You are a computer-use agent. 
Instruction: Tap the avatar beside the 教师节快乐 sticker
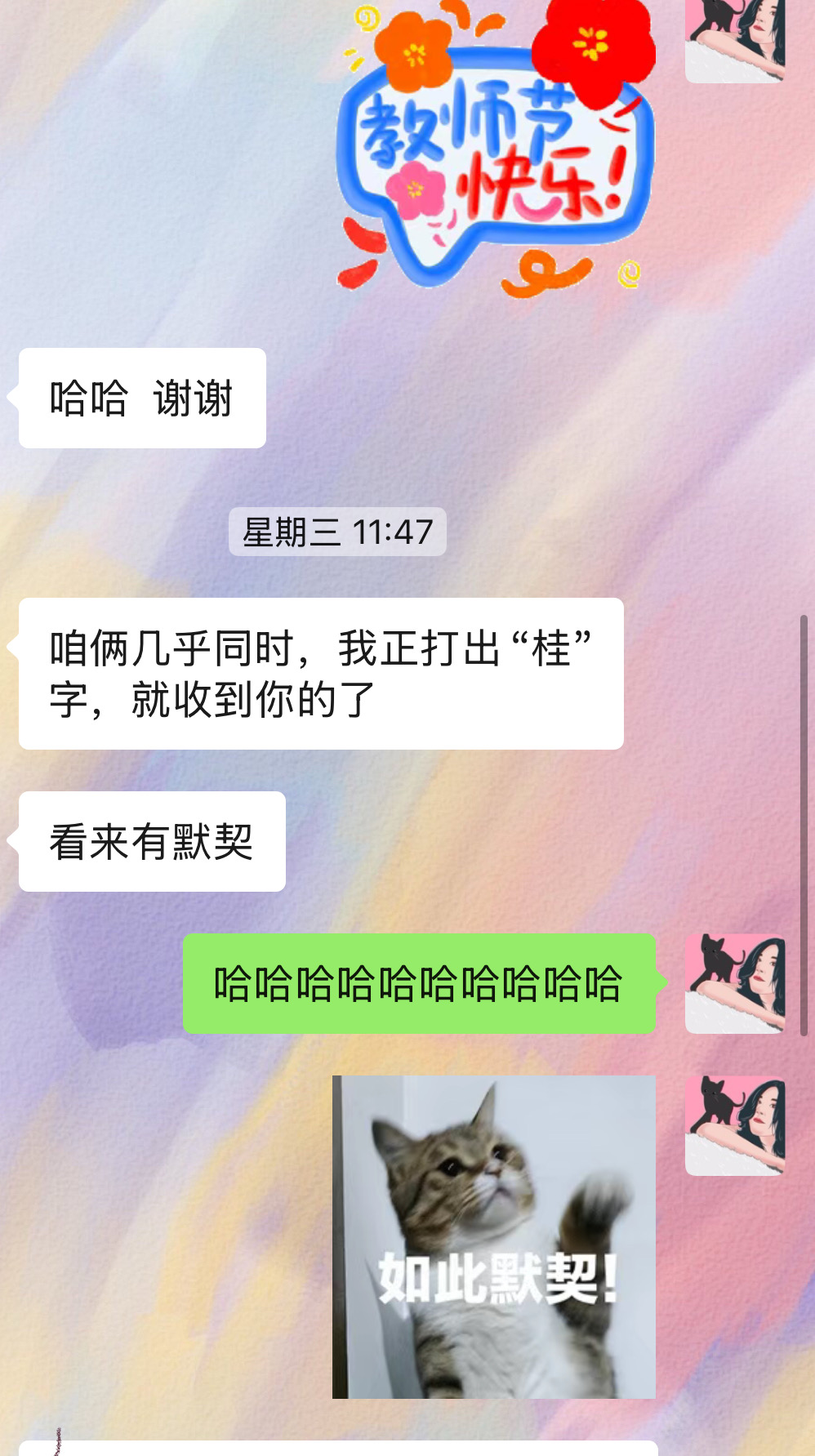(x=735, y=41)
